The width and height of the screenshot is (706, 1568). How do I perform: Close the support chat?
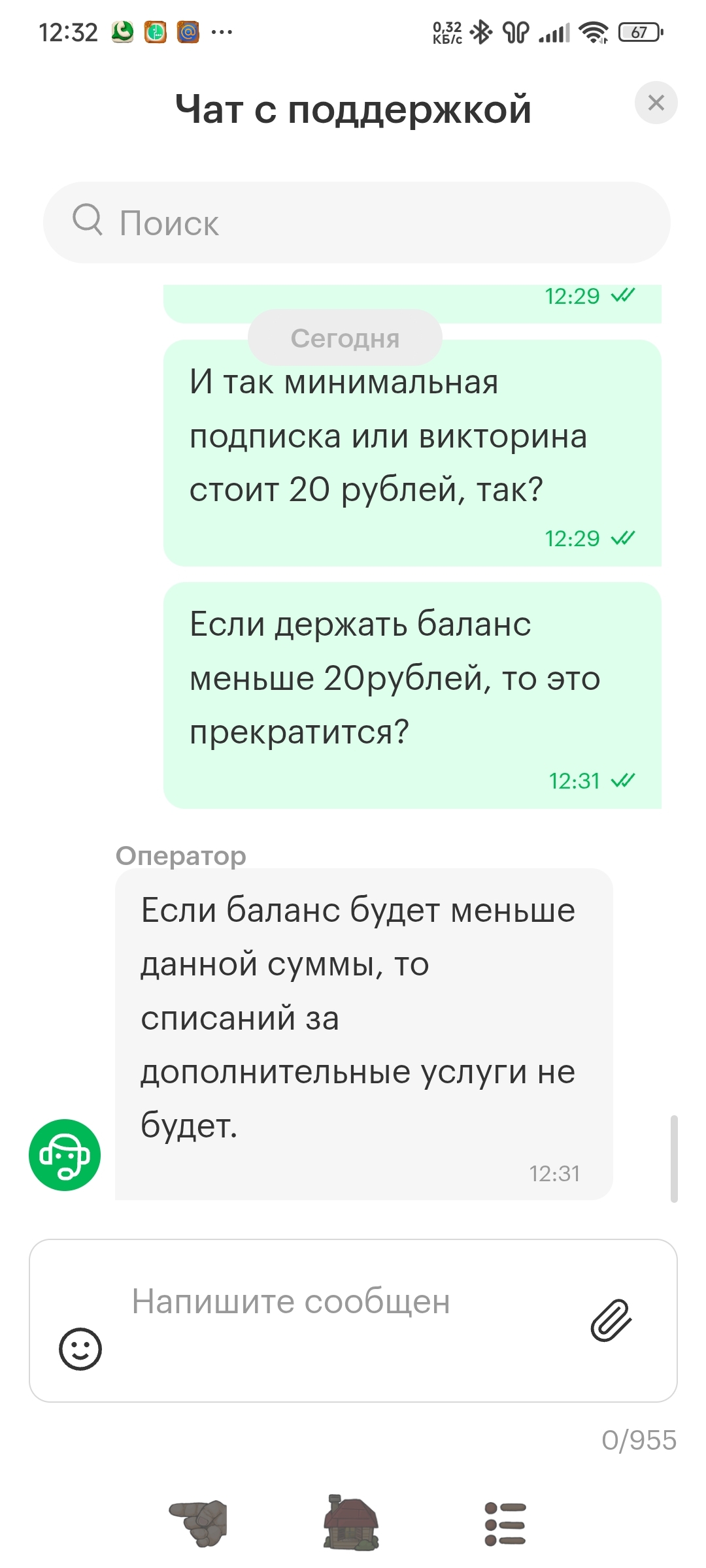pos(656,103)
